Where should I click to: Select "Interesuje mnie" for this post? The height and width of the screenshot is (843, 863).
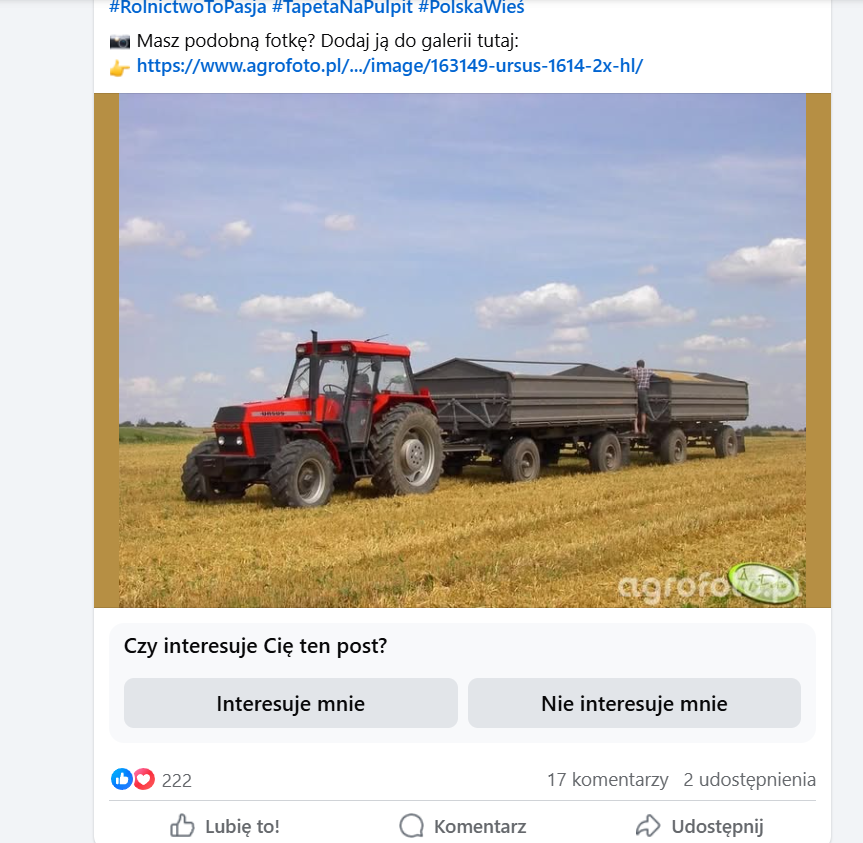(290, 703)
